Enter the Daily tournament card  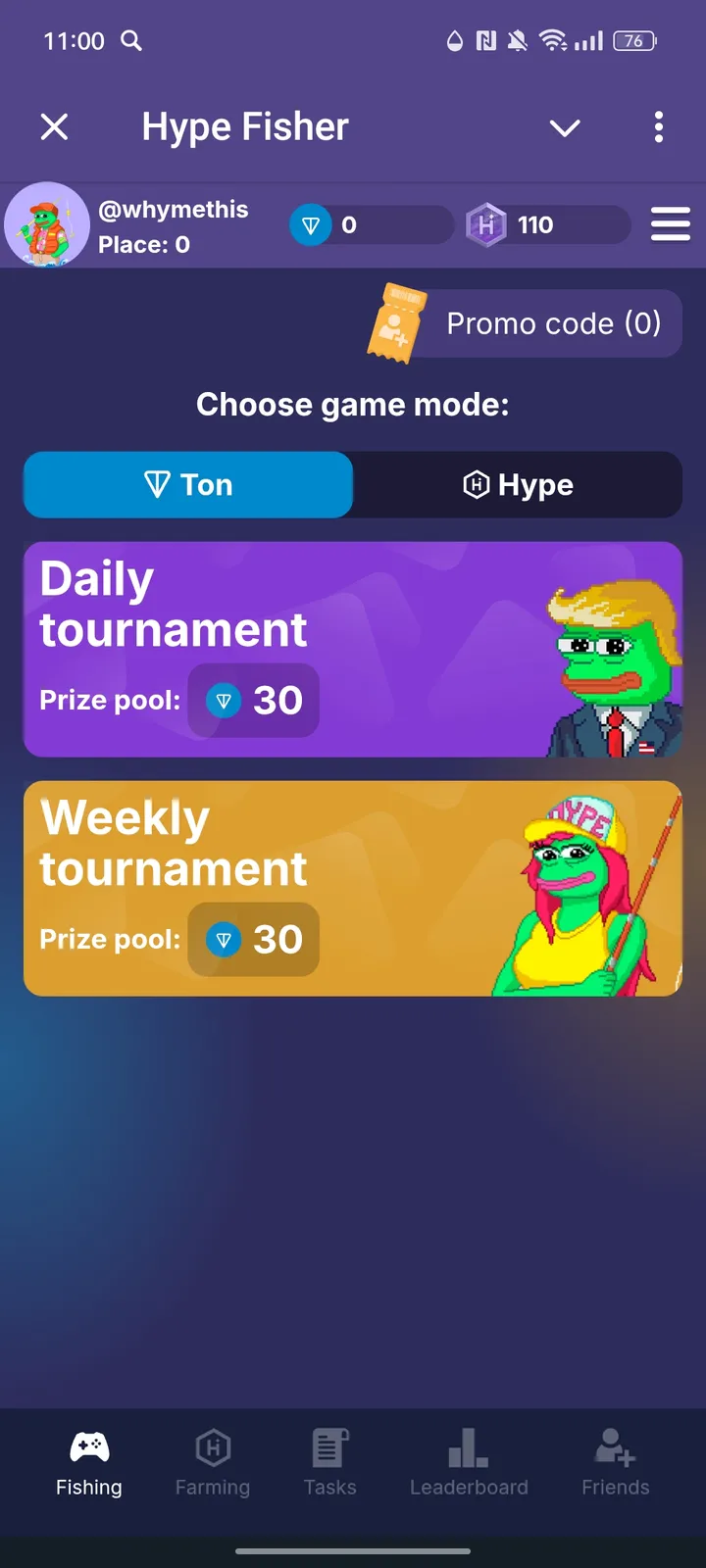tap(353, 649)
